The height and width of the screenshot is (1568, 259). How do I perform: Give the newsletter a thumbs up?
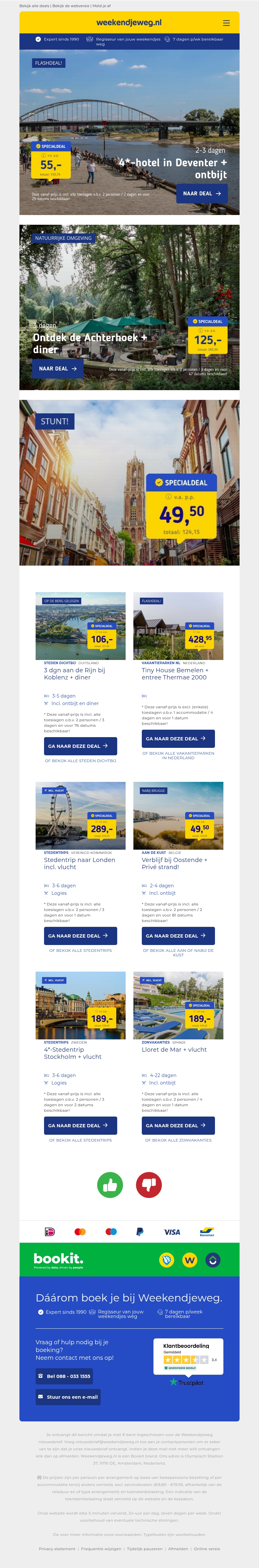point(110,1185)
